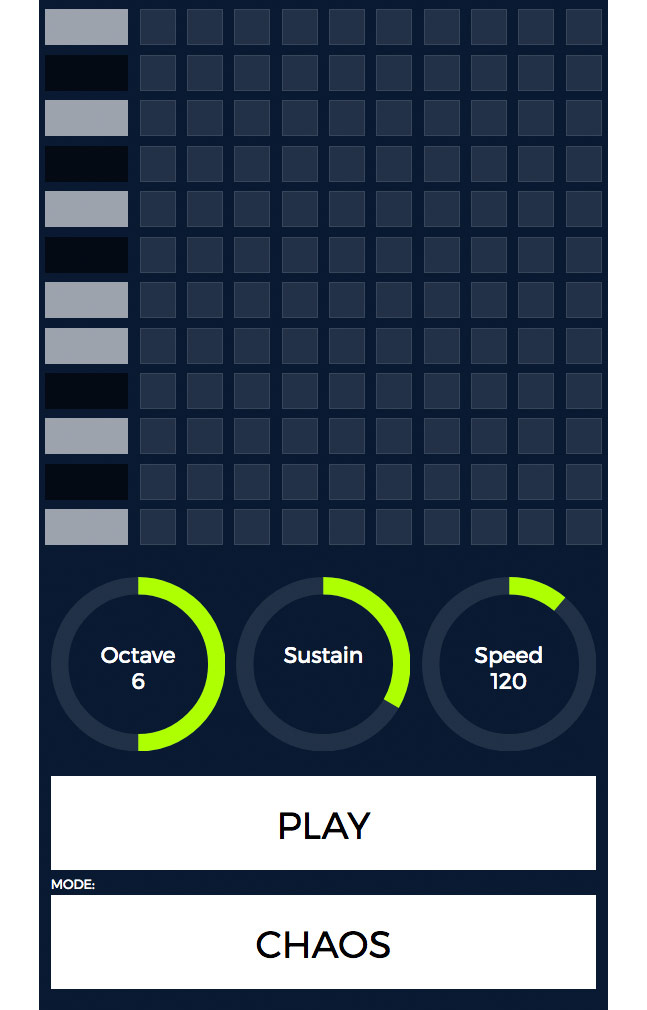Sound the topmost black piano key
Image resolution: width=647 pixels, height=1010 pixels.
coord(86,73)
